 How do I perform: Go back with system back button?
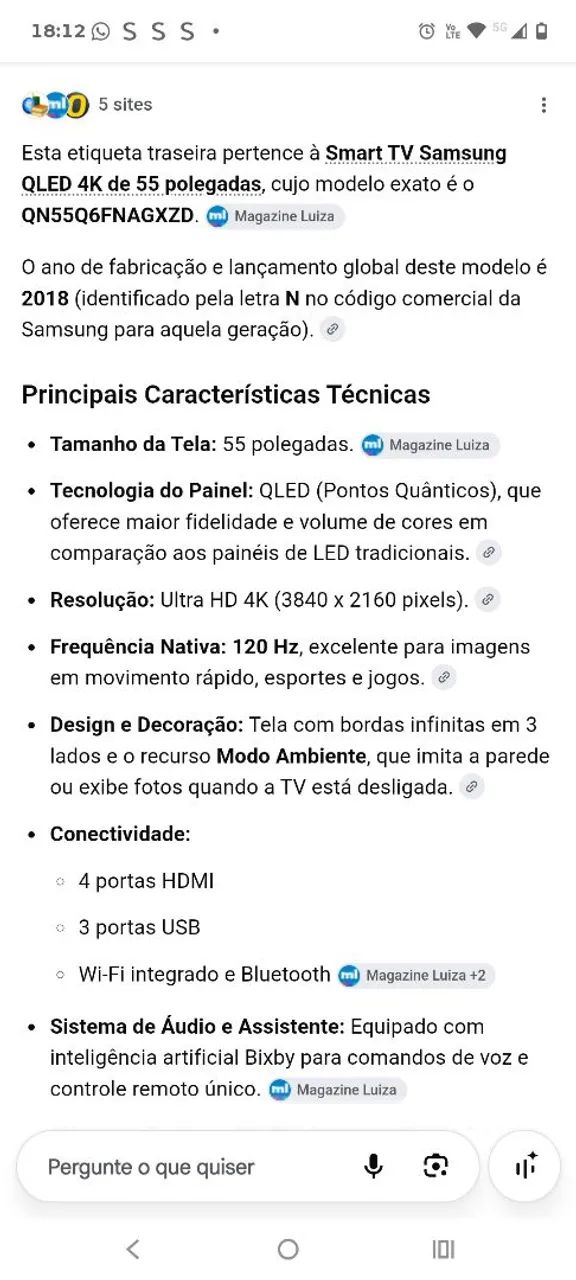click(x=132, y=1248)
